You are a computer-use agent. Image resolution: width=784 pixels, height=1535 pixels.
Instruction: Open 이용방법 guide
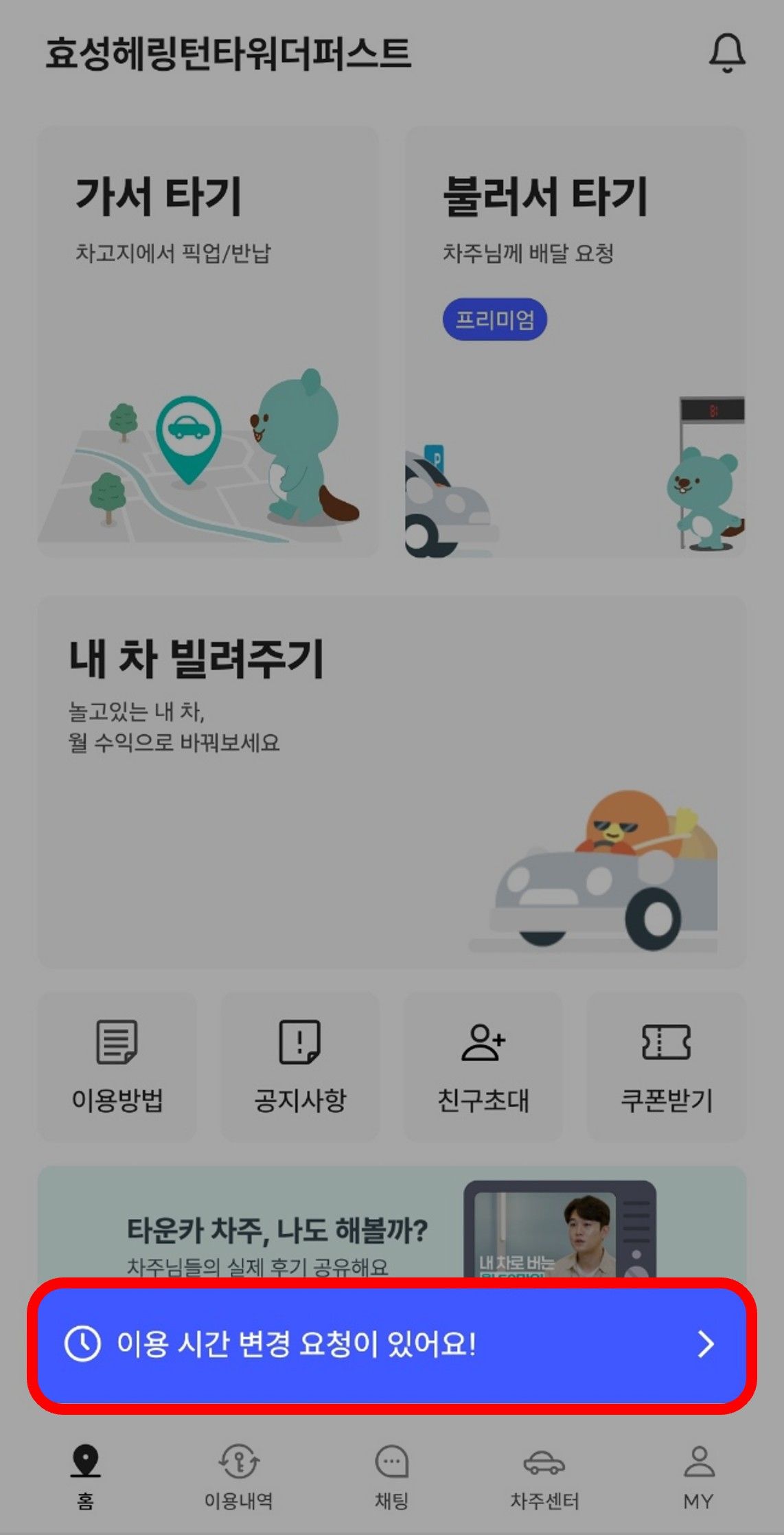pyautogui.click(x=117, y=1066)
